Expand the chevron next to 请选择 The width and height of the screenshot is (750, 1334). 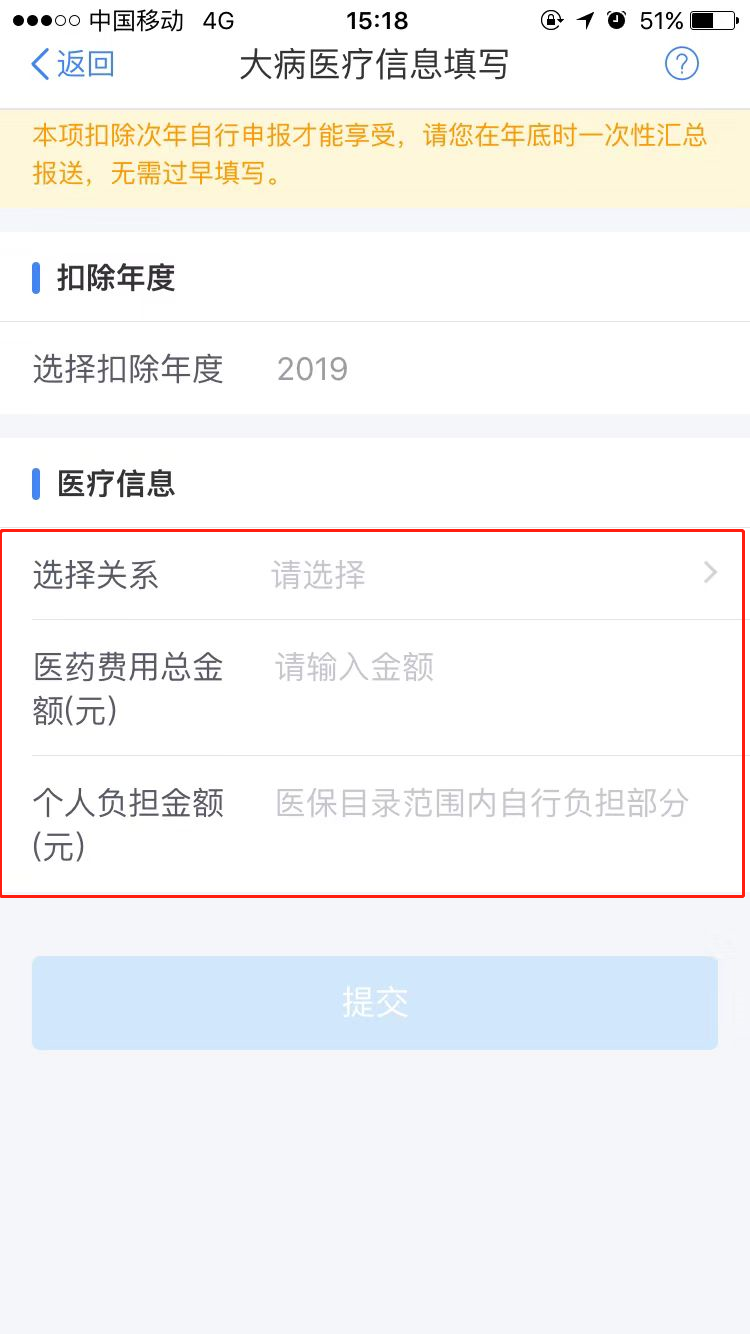(x=710, y=571)
